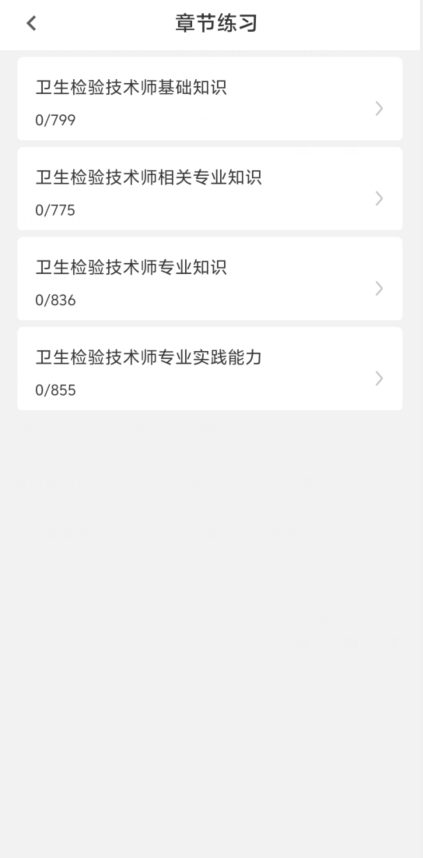This screenshot has width=423, height=858.
Task: Open 卫生检验技术师专业实践能力 exercises
Action: [210, 368]
